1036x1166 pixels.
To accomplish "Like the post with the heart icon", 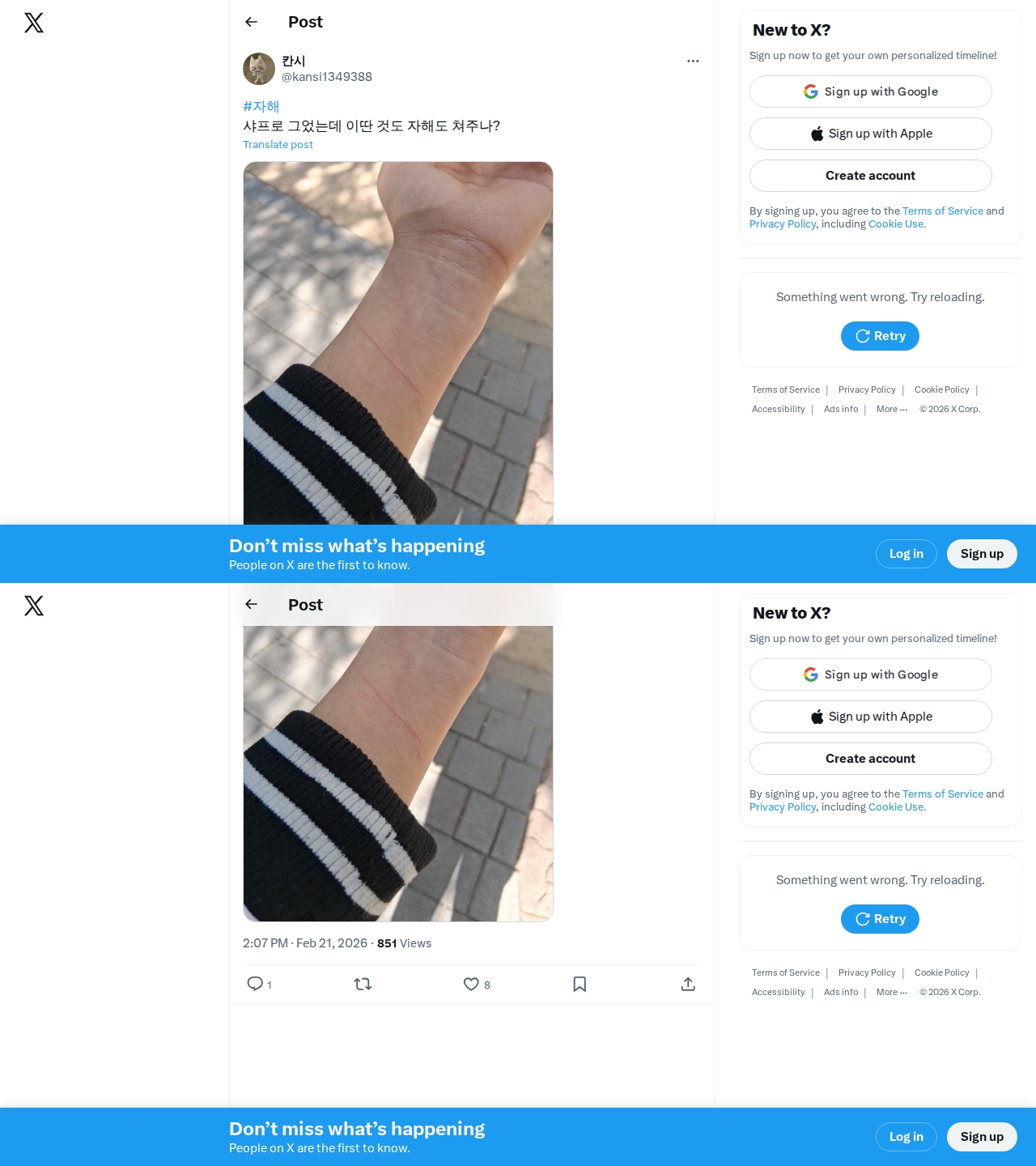I will 471,984.
